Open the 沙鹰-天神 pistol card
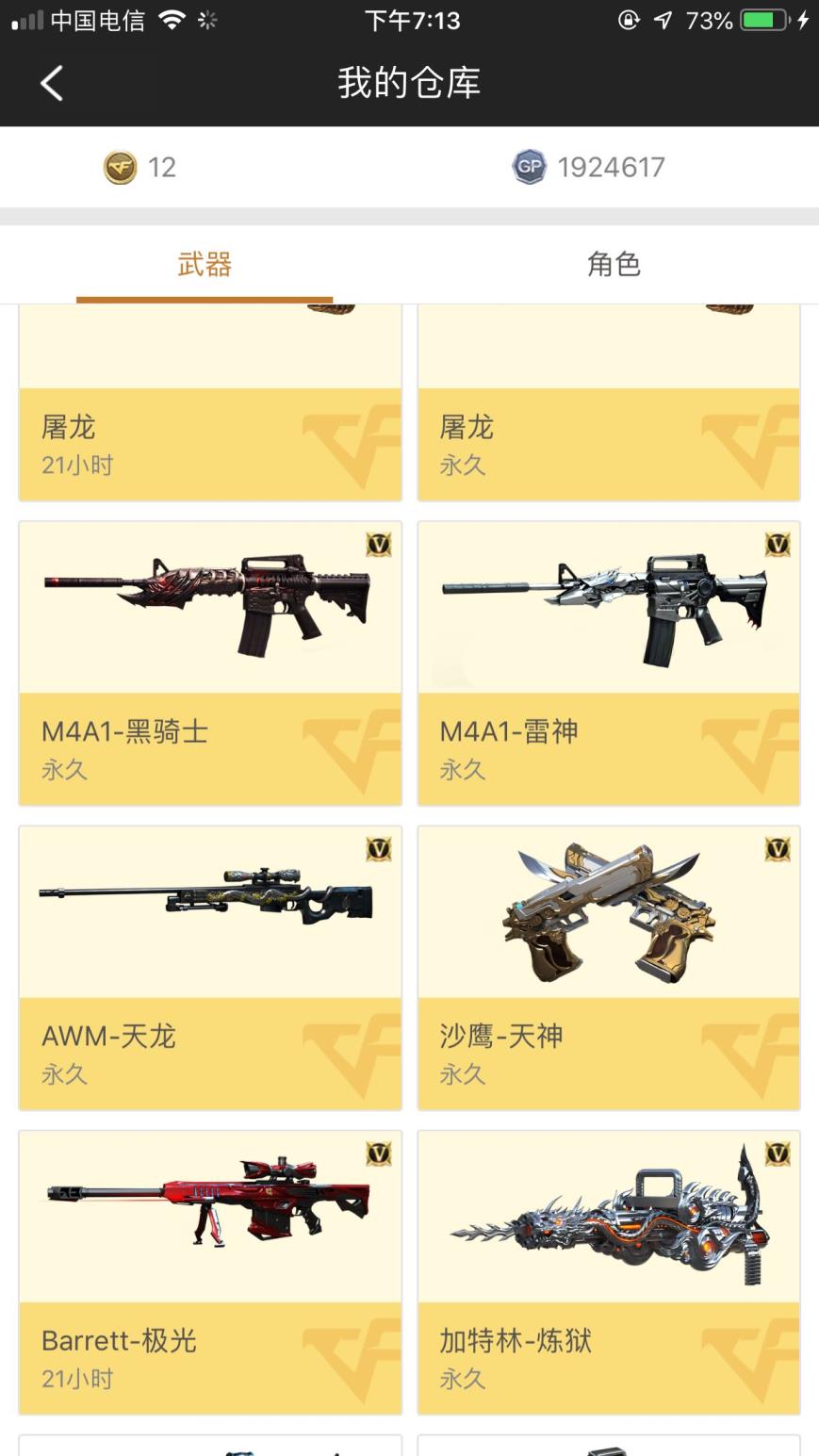 (609, 968)
